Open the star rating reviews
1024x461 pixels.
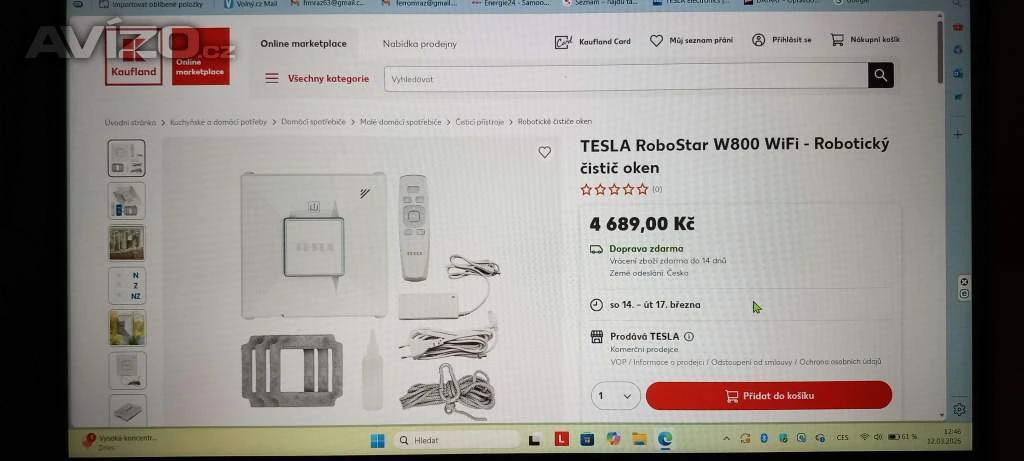point(614,189)
